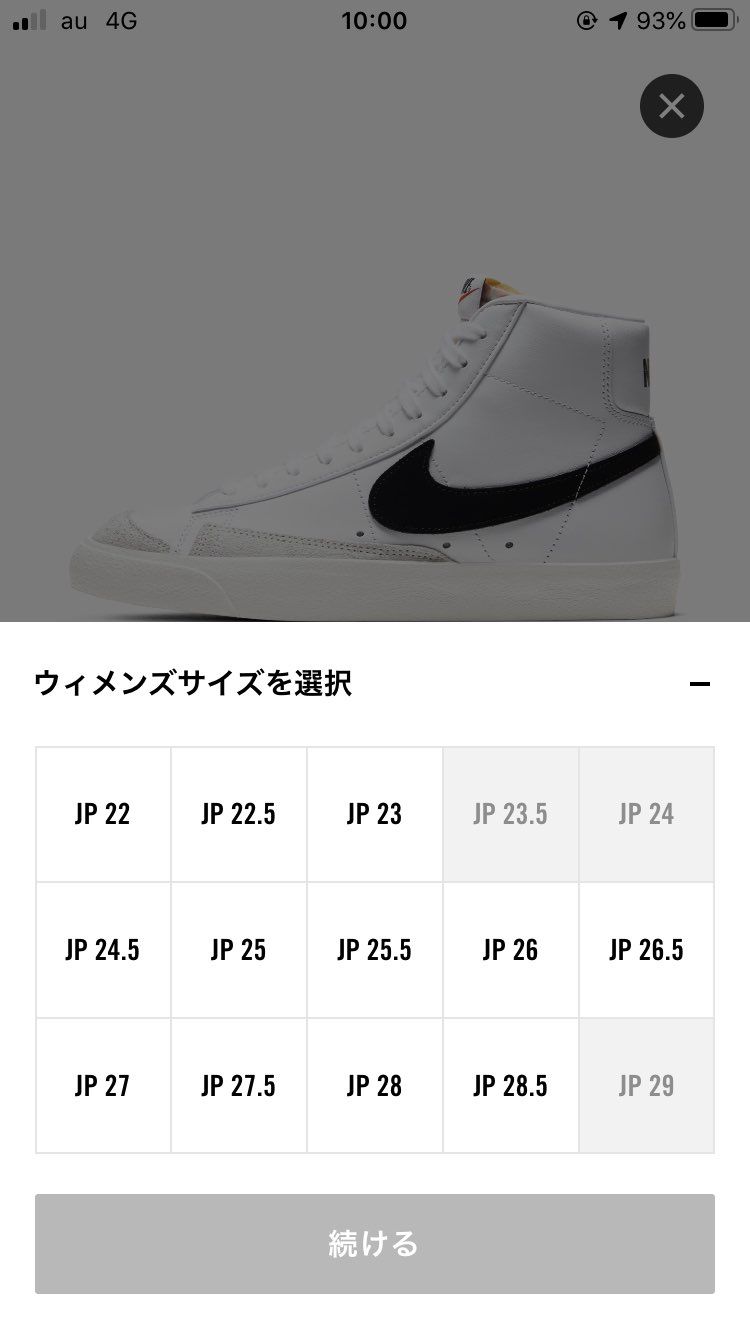Image resolution: width=750 pixels, height=1334 pixels.
Task: Select size JP 26
Action: (510, 950)
